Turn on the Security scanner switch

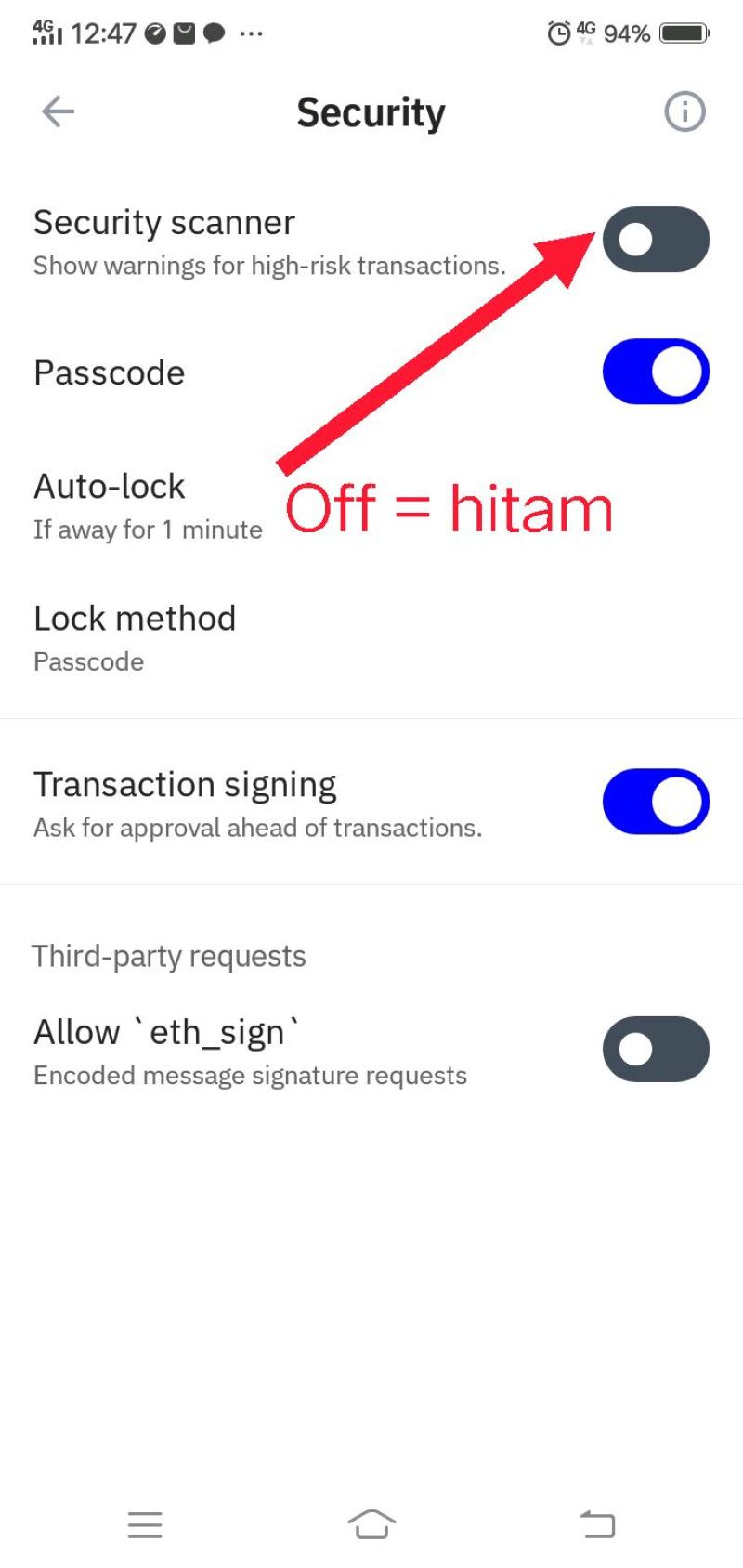tap(656, 240)
